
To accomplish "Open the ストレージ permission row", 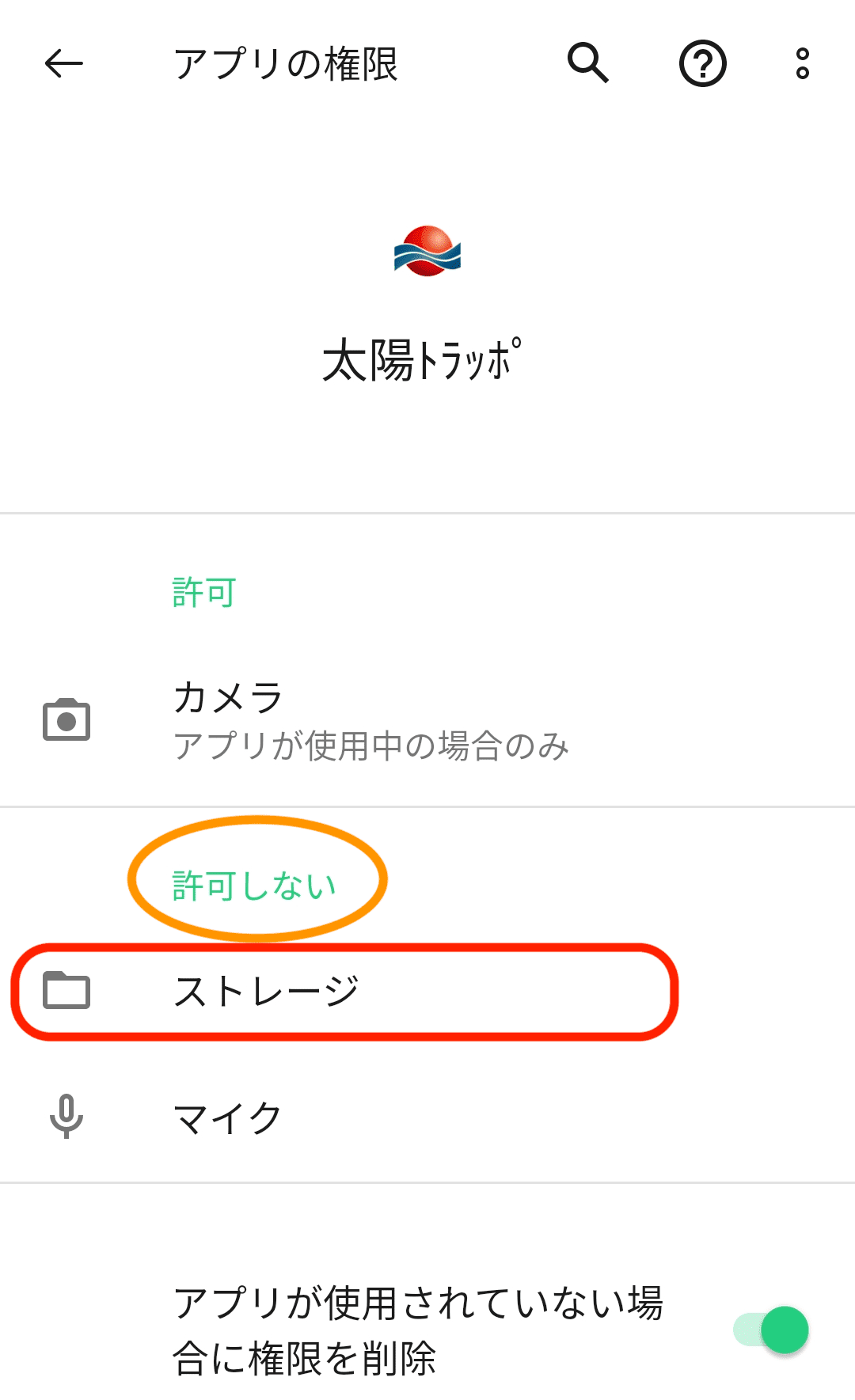I will (427, 991).
